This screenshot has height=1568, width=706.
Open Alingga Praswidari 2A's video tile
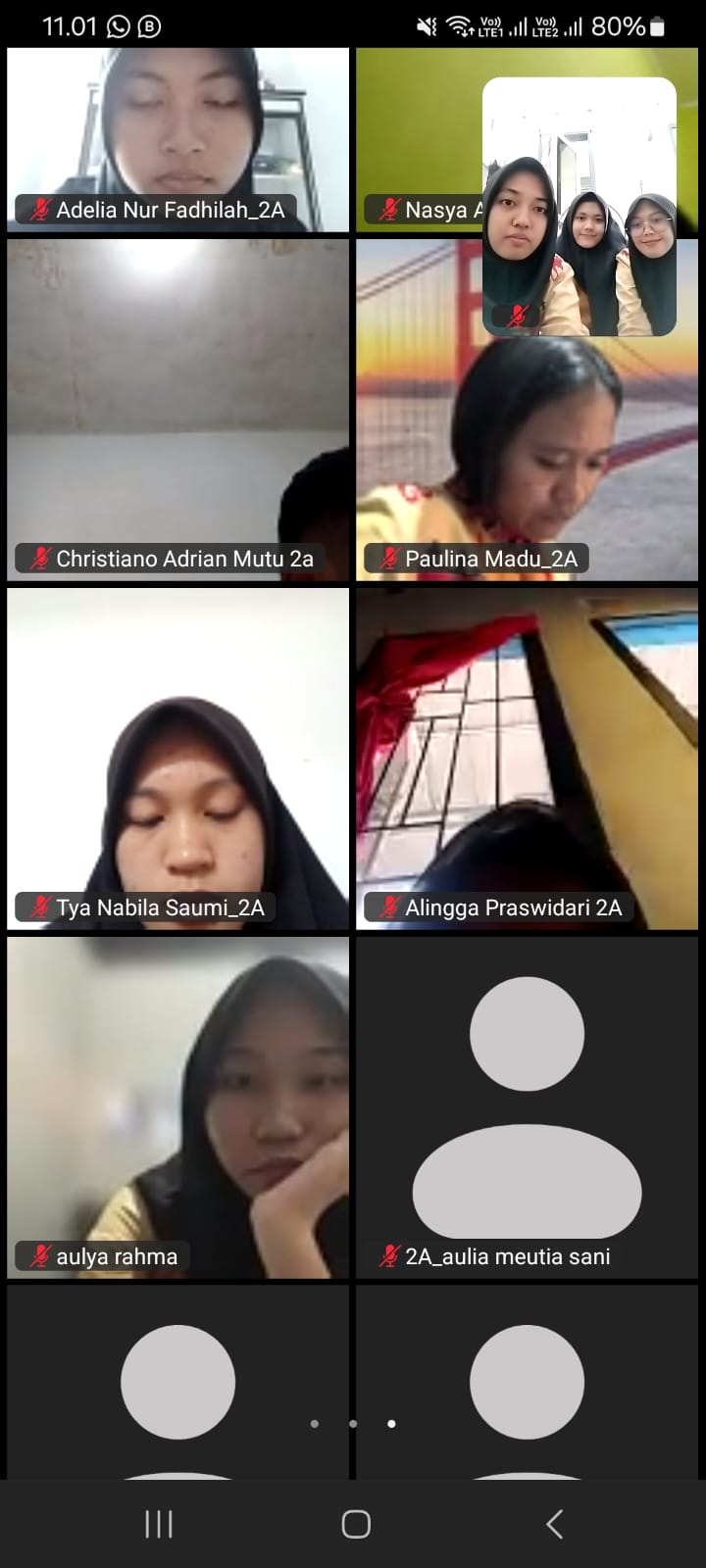(x=527, y=758)
